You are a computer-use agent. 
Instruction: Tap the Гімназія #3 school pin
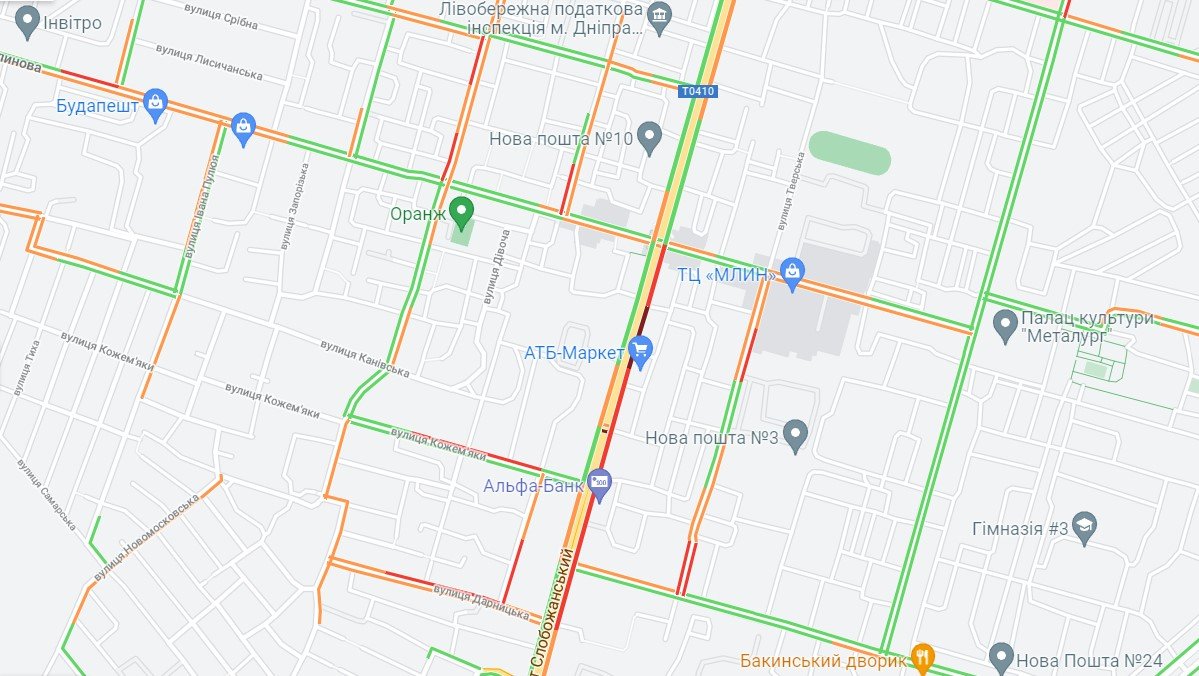1085,527
